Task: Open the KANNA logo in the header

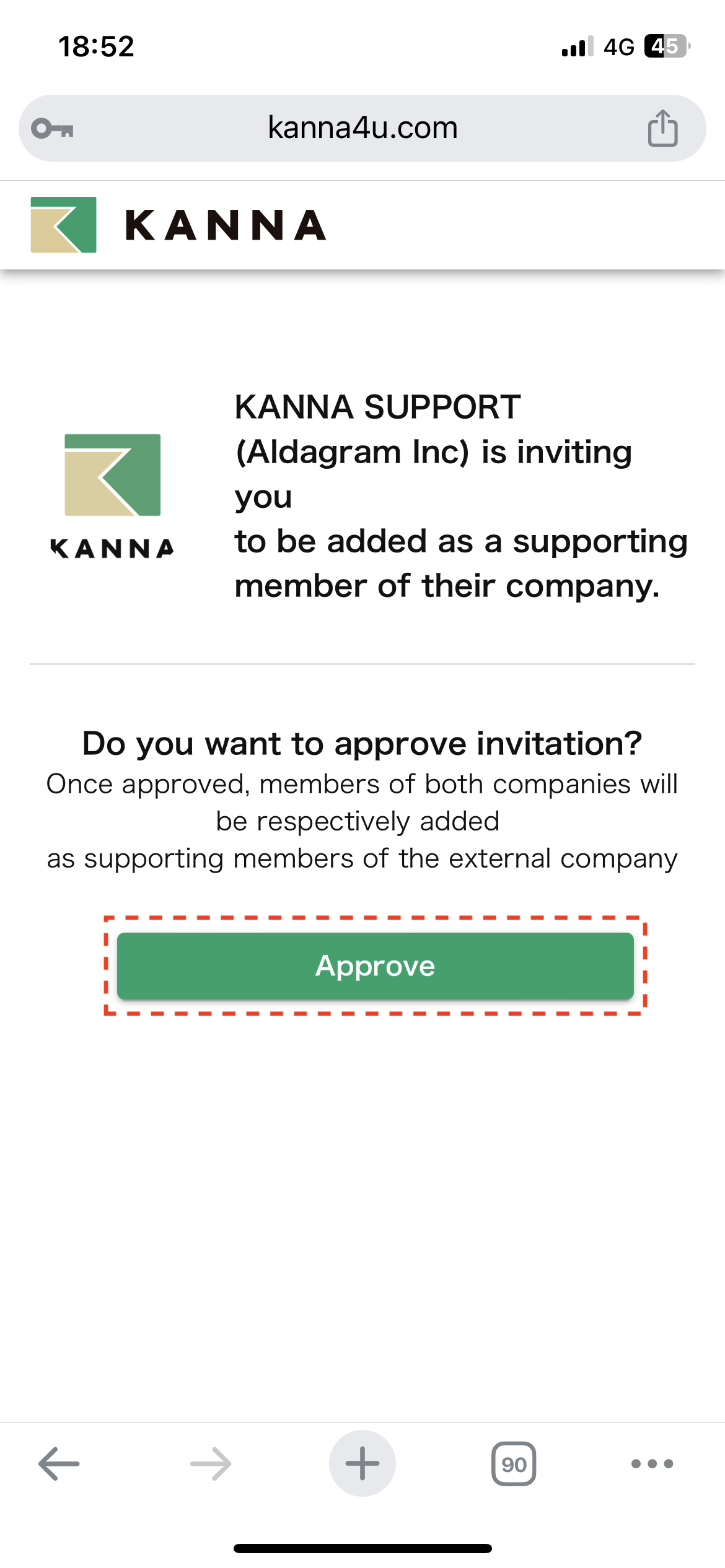Action: (x=178, y=225)
